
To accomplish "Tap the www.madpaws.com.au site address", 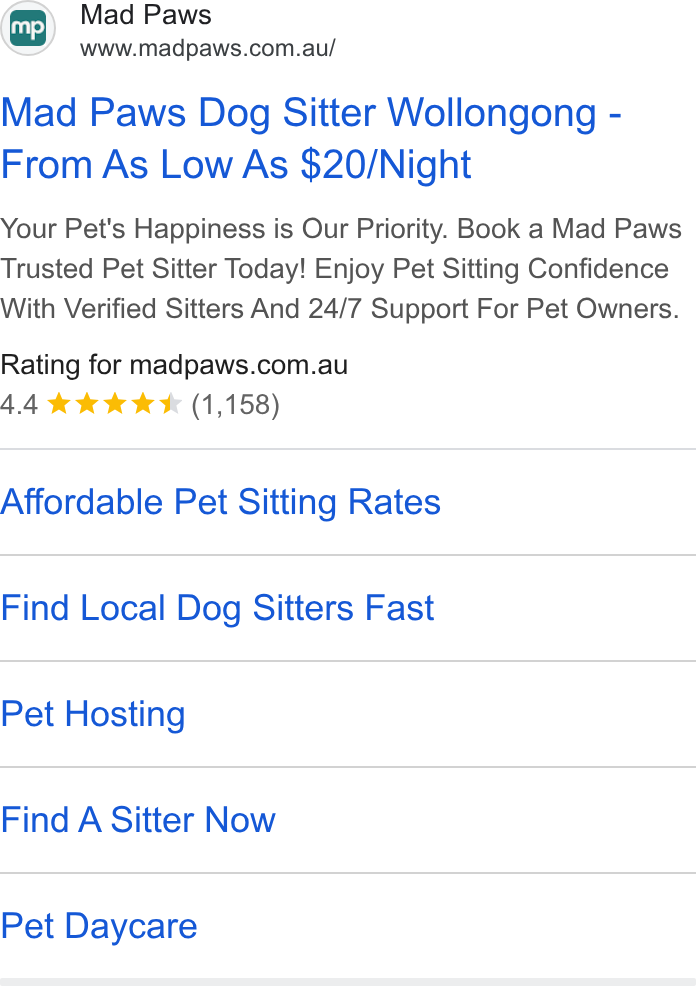I will (207, 48).
